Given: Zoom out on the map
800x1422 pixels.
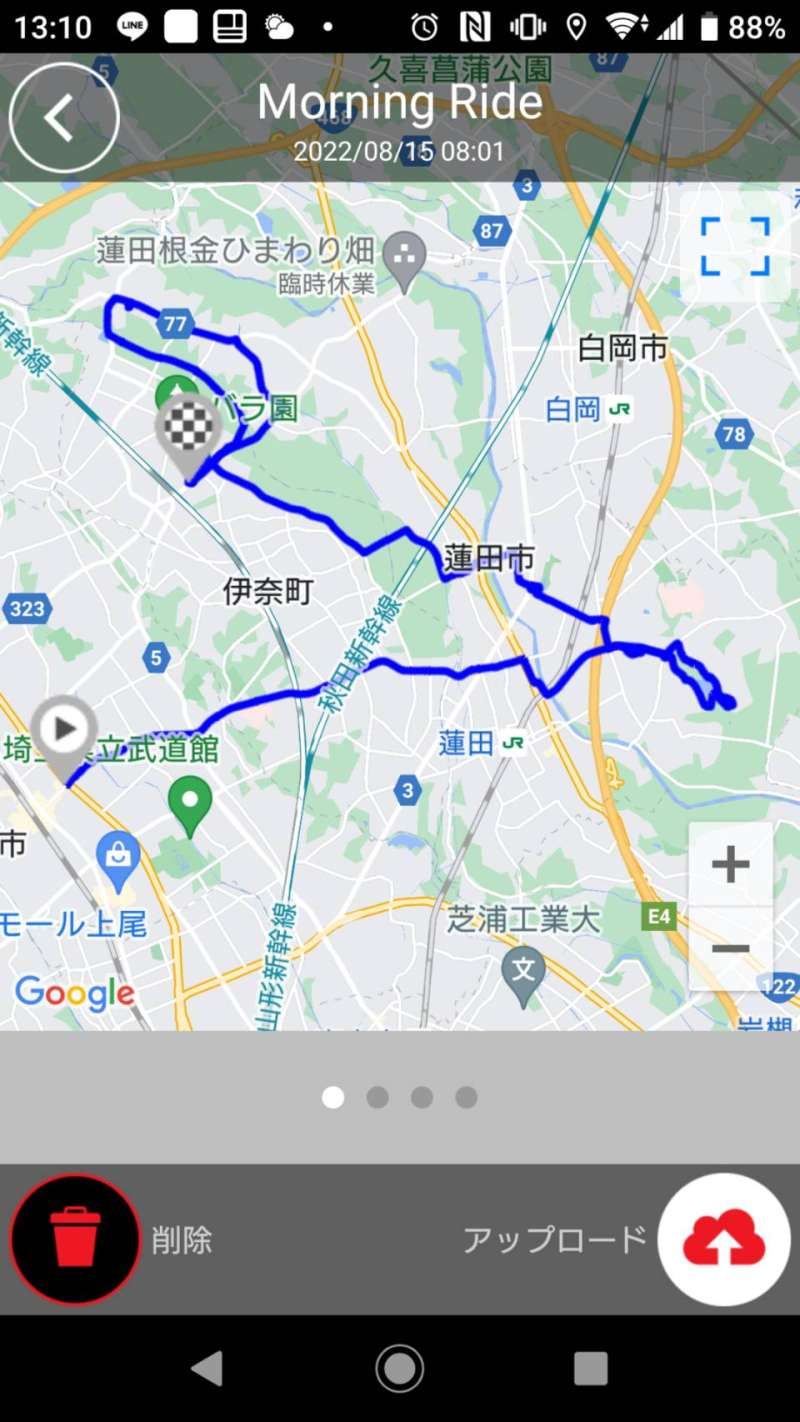Looking at the screenshot, I should click(731, 949).
